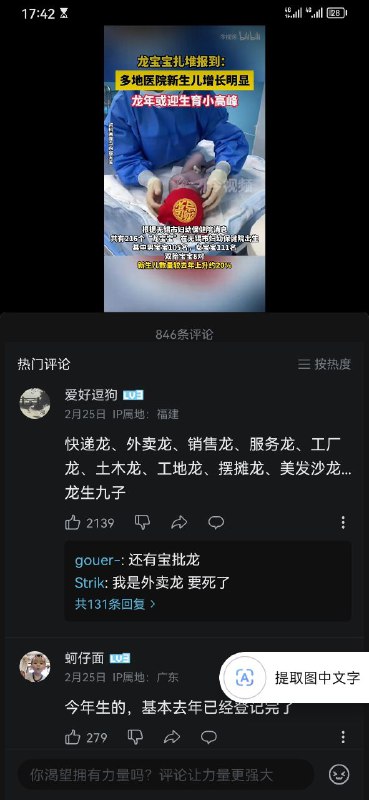Share the comment by 爱好逗狗

coord(179,522)
